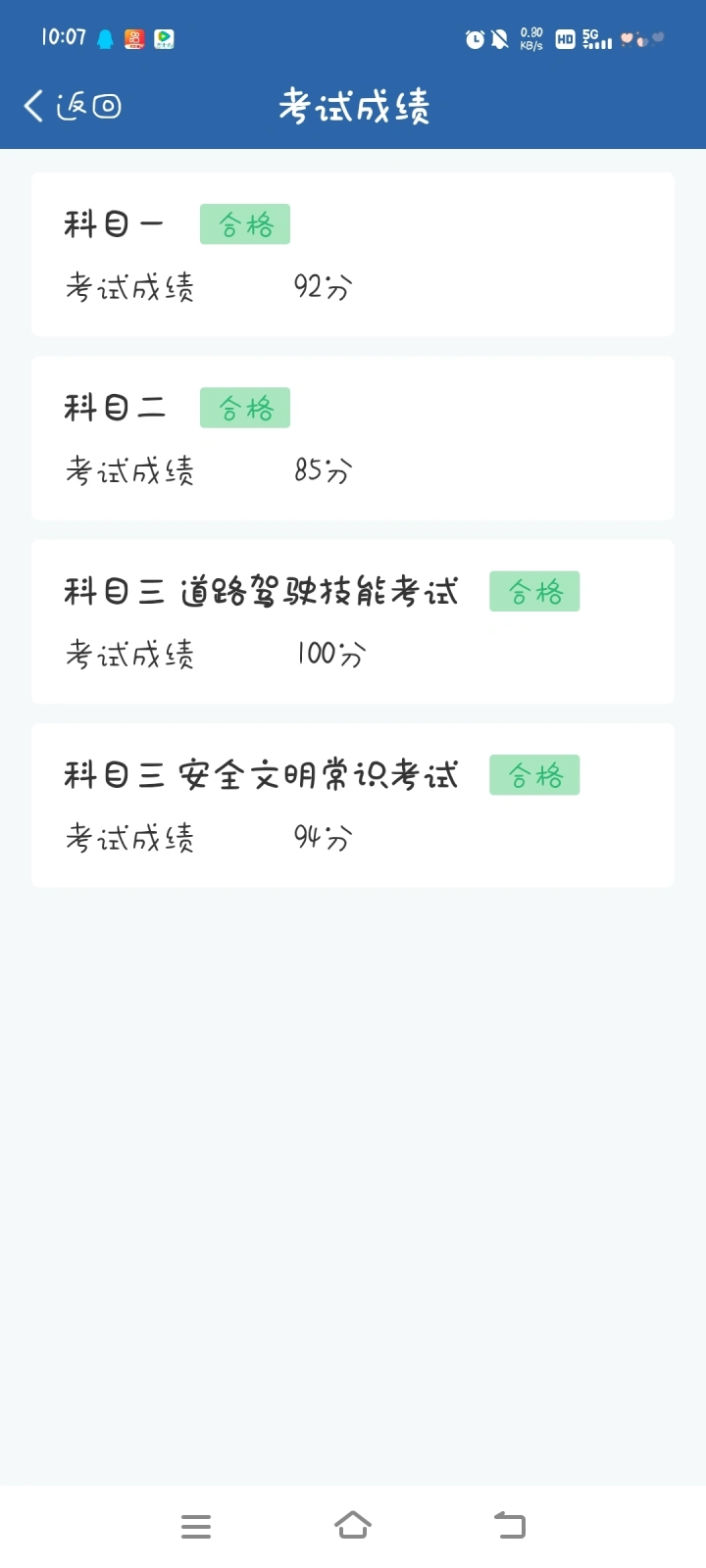This screenshot has width=706, height=1568.
Task: Tap the 返回 back button
Action: tap(73, 106)
